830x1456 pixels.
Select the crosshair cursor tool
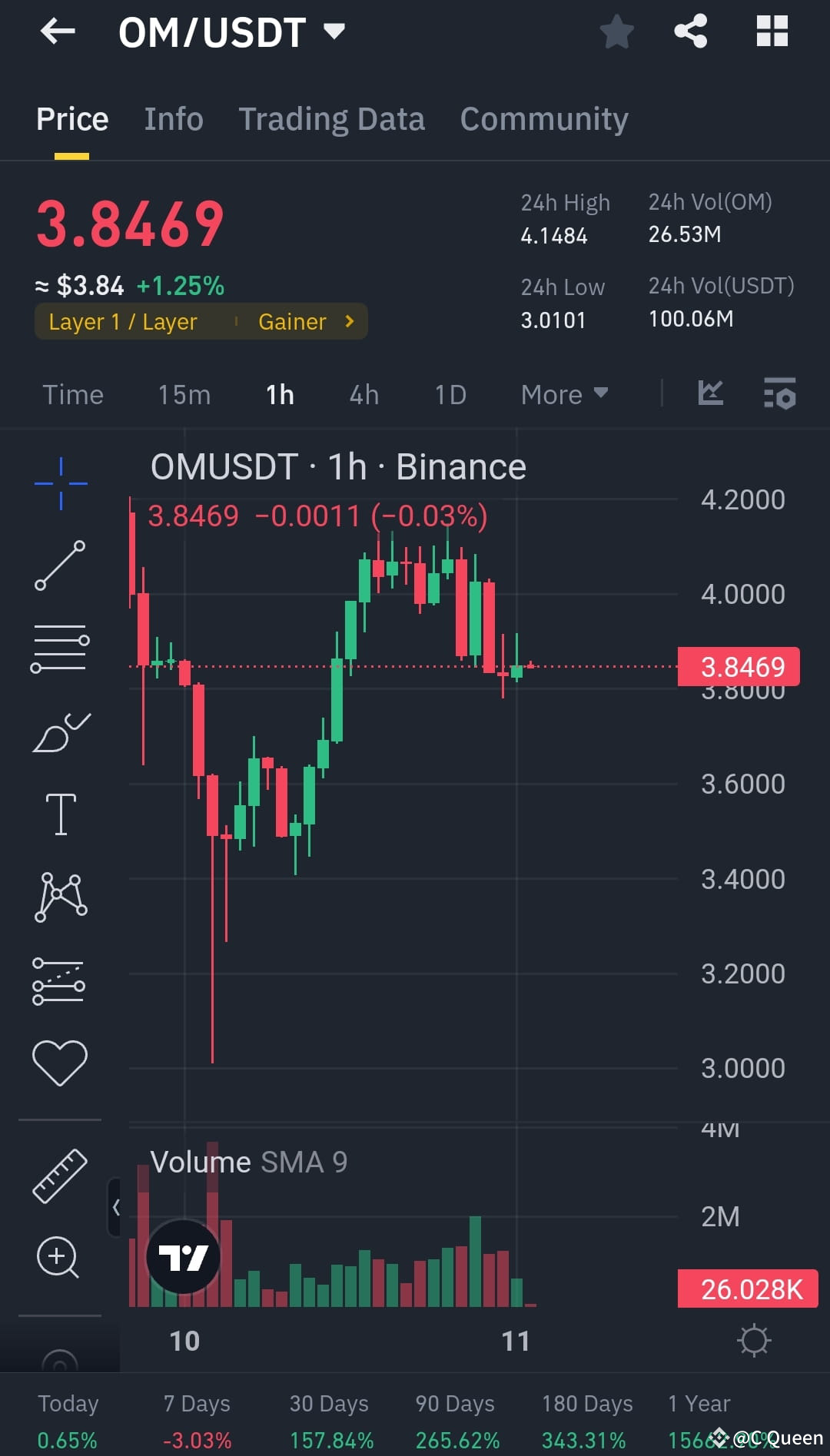(x=60, y=482)
